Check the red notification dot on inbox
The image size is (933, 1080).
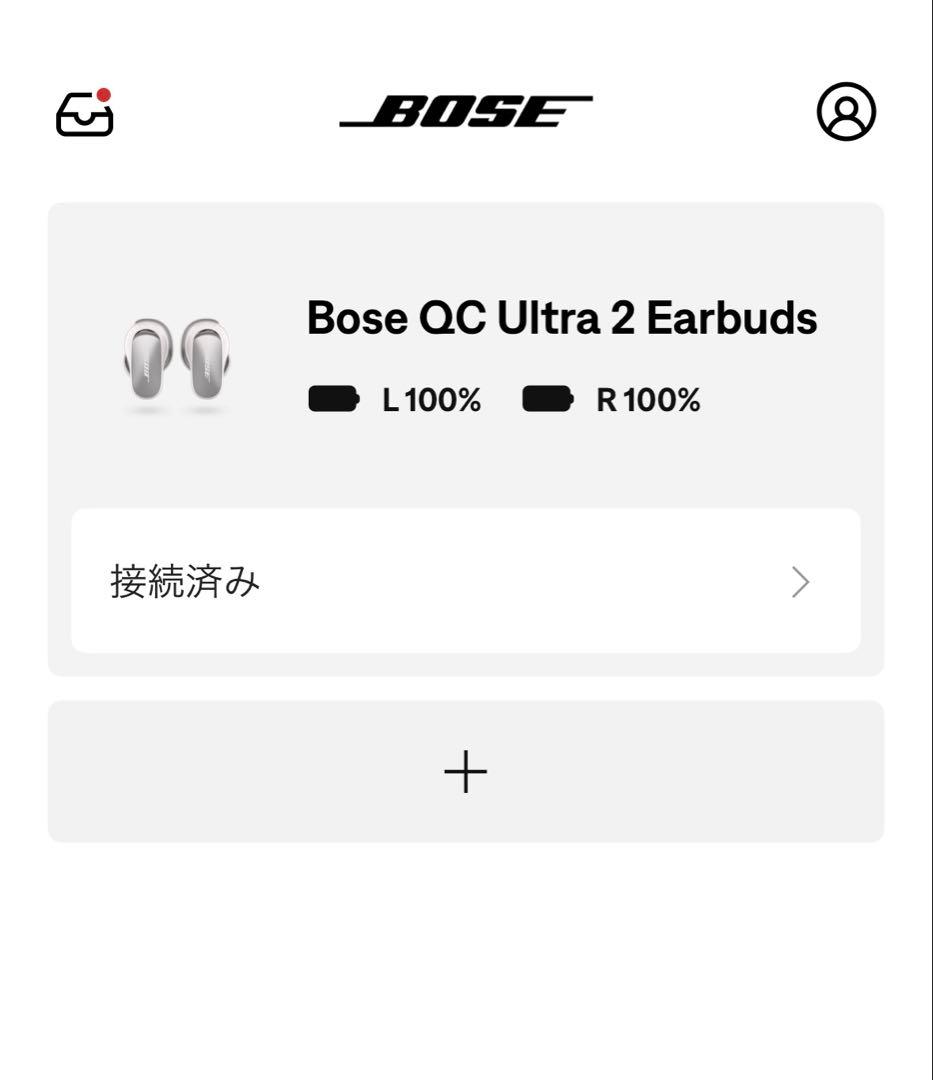click(x=103, y=94)
